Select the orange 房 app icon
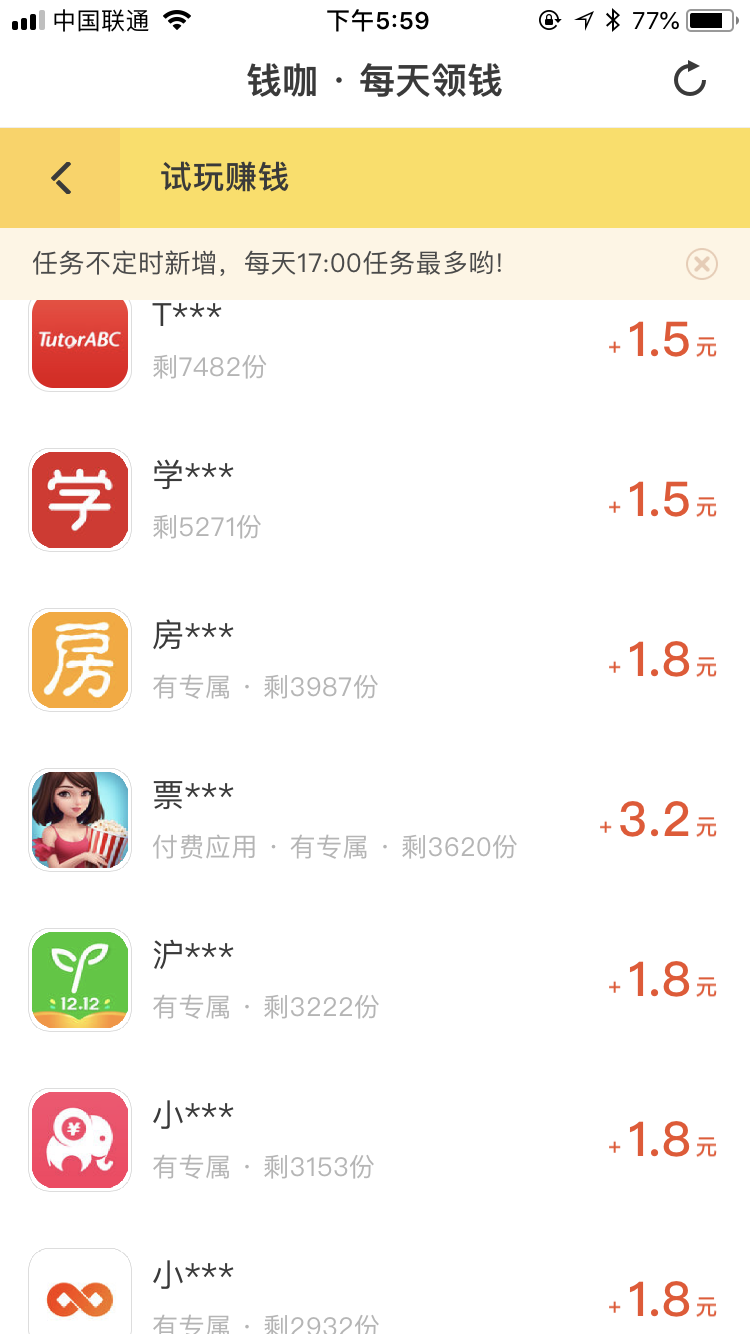 tap(79, 660)
